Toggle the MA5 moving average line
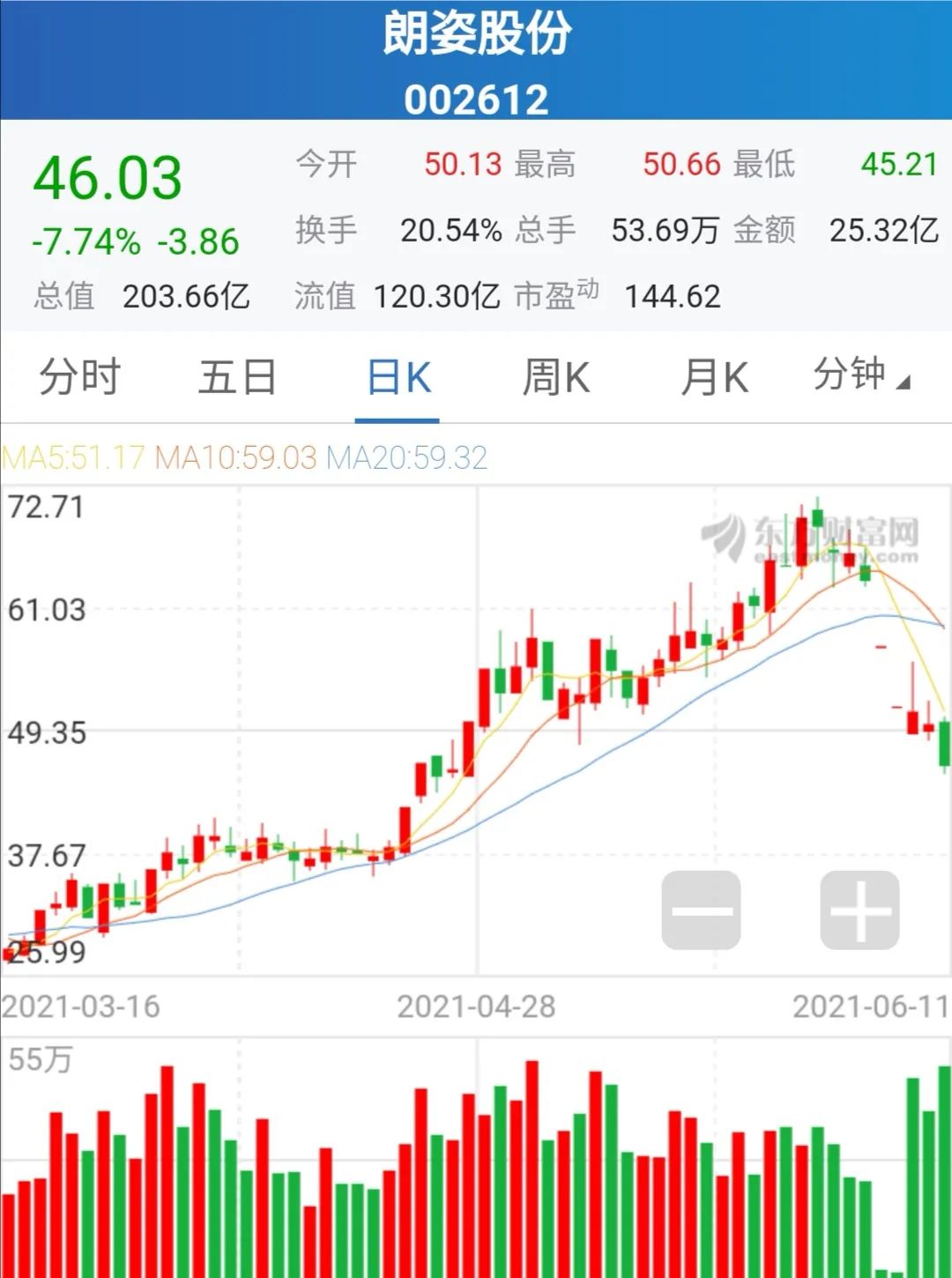 [x=75, y=457]
